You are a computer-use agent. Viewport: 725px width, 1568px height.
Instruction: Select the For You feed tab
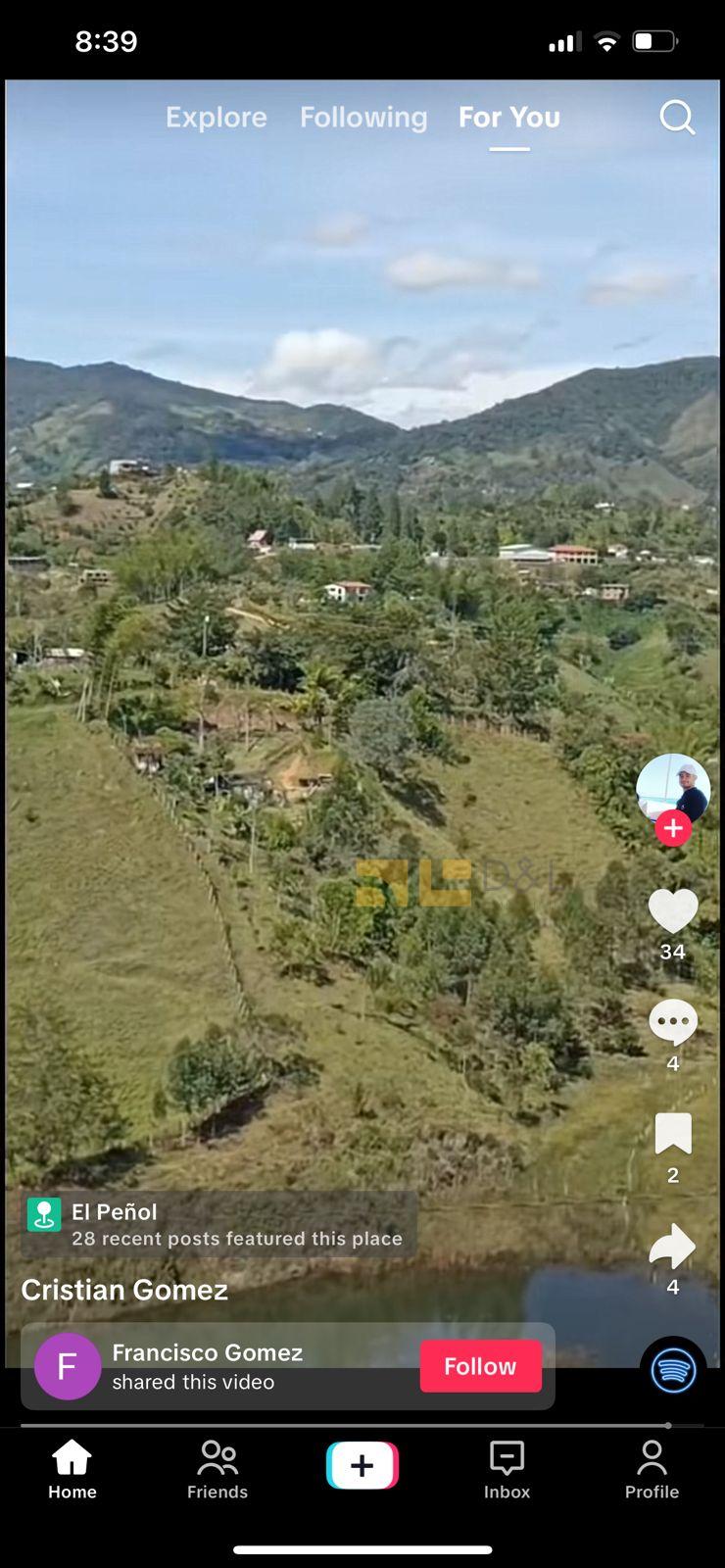click(x=509, y=118)
